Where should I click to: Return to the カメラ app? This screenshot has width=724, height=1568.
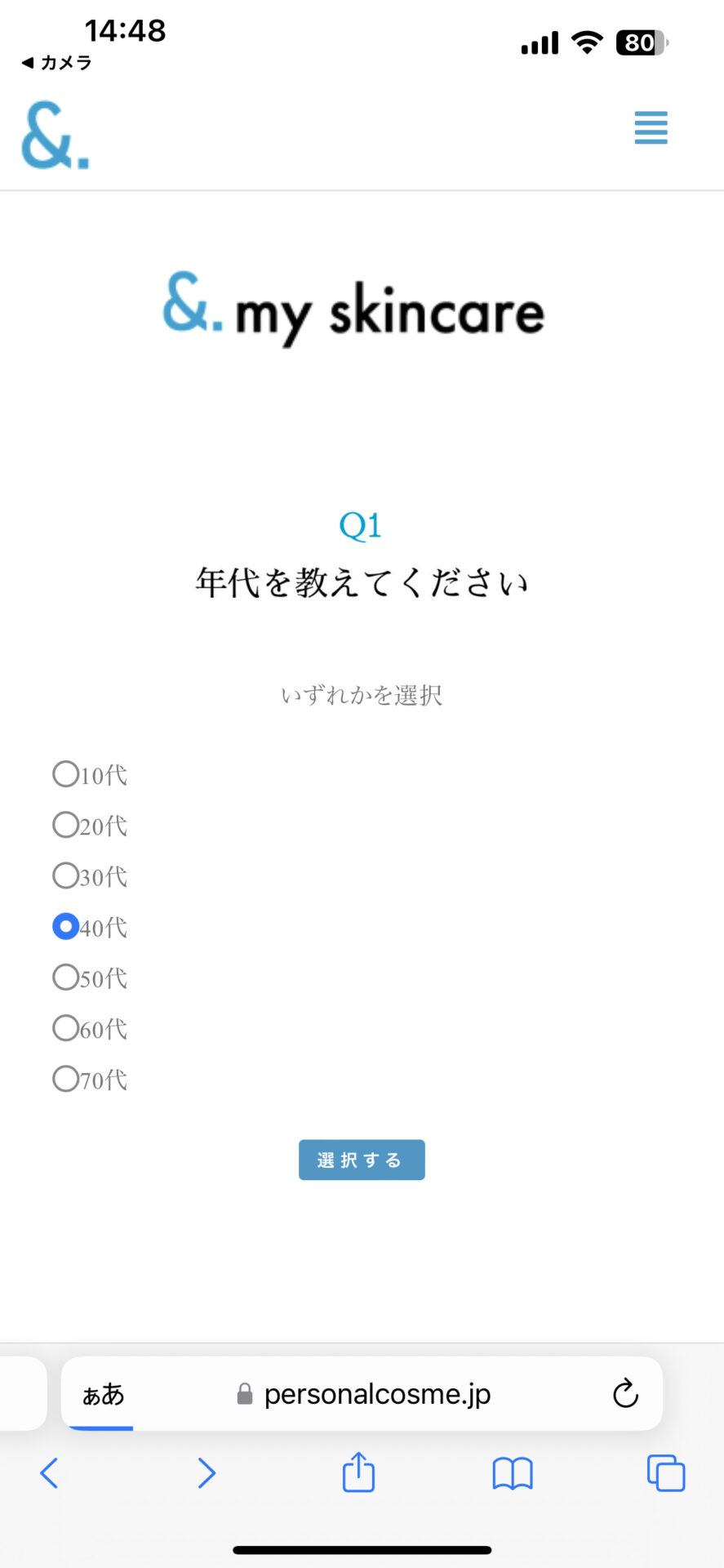[57, 63]
